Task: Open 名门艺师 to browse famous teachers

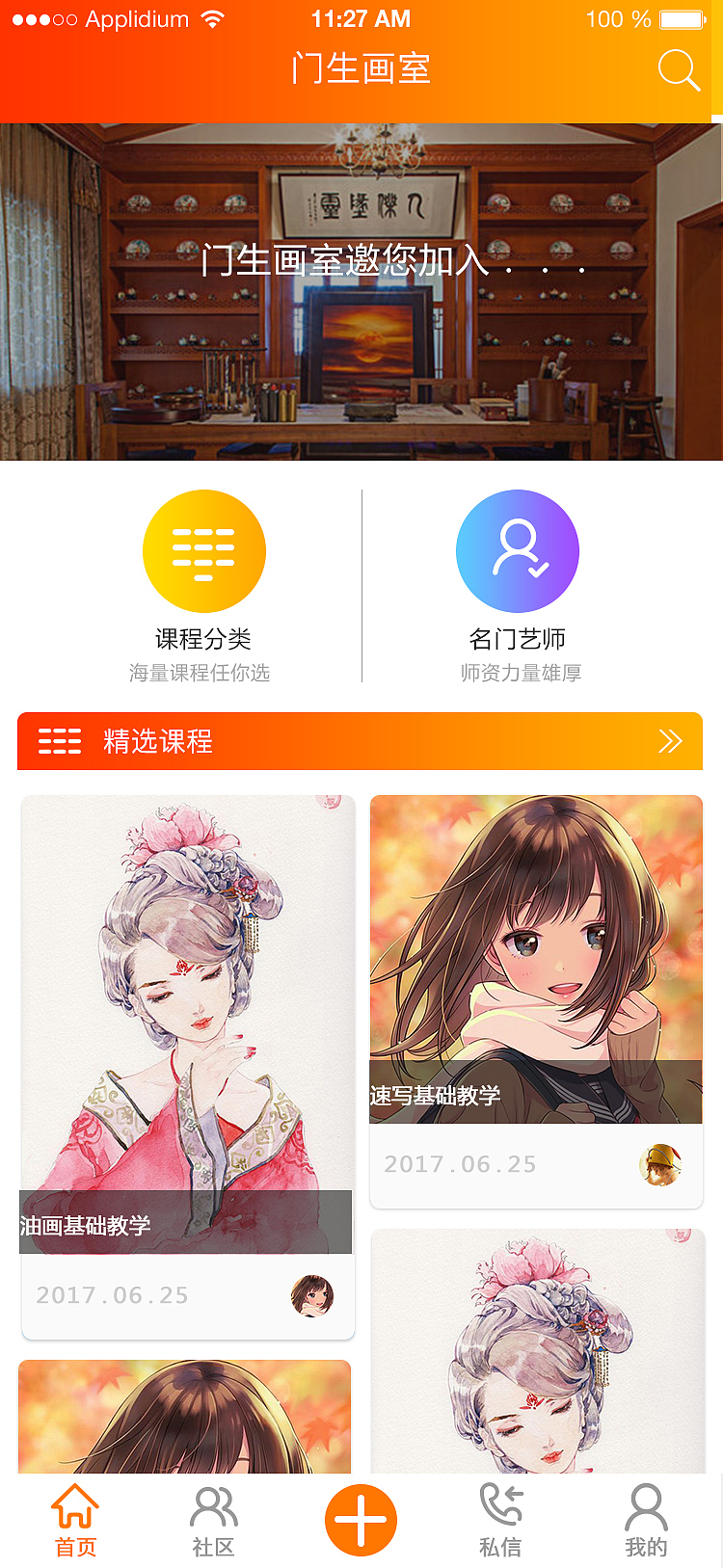Action: click(x=518, y=550)
